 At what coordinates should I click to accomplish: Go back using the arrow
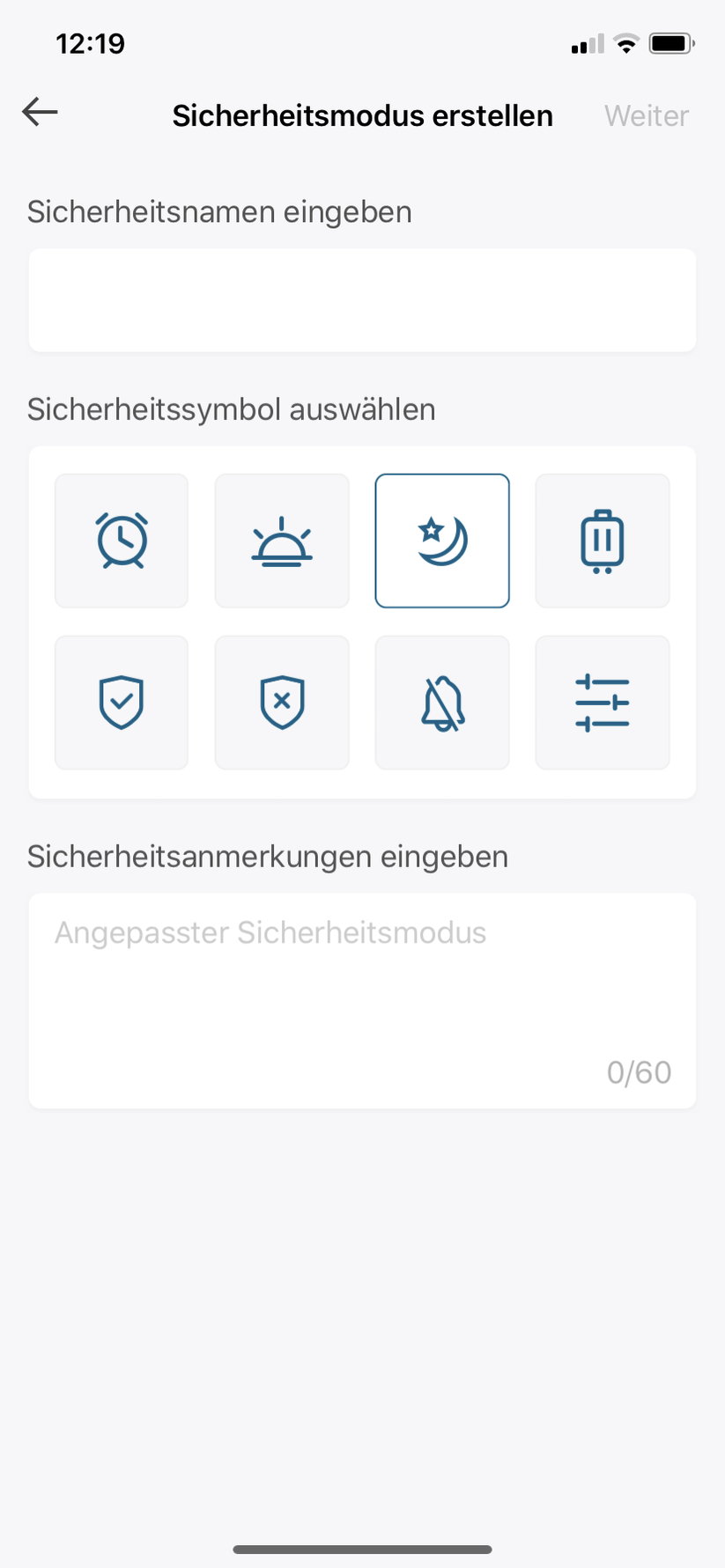[x=41, y=113]
